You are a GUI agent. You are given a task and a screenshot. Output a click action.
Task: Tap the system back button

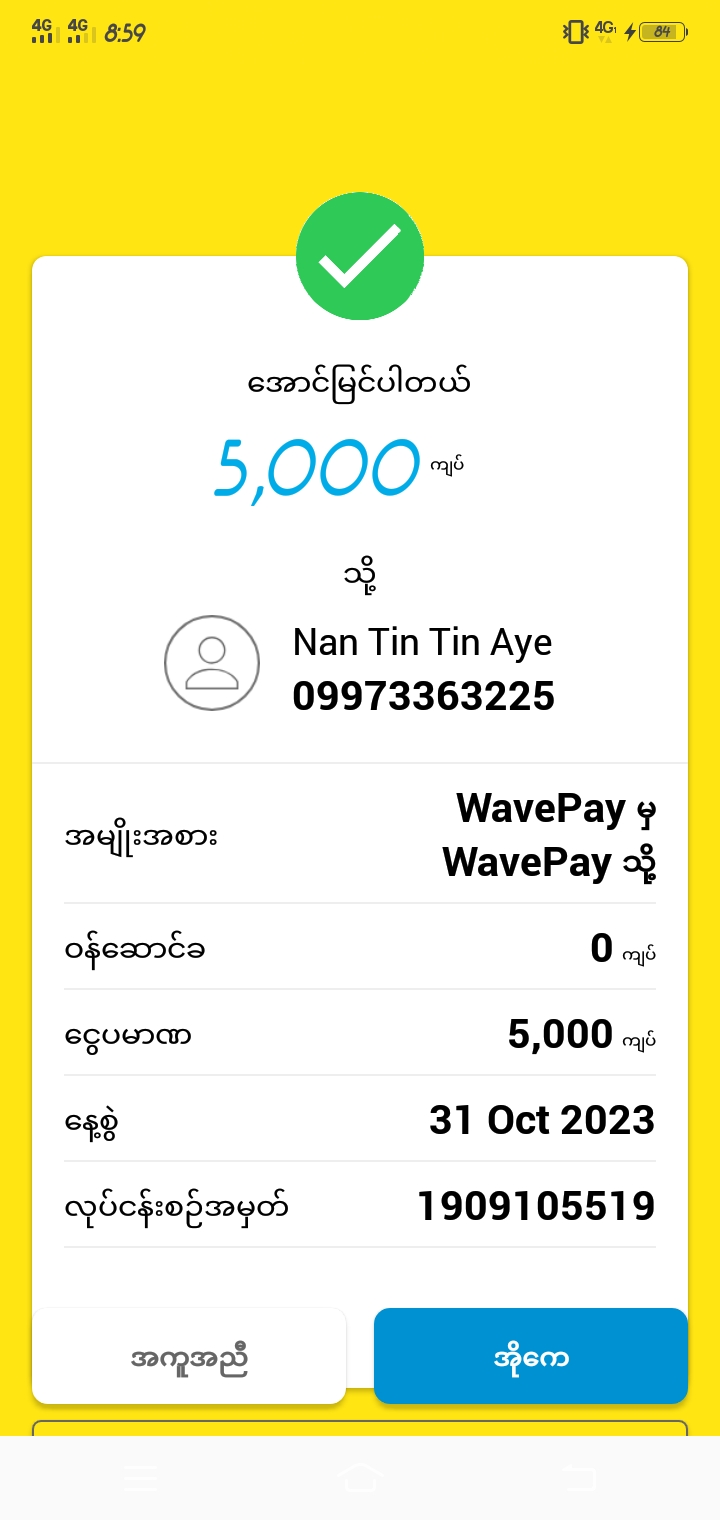point(579,1478)
